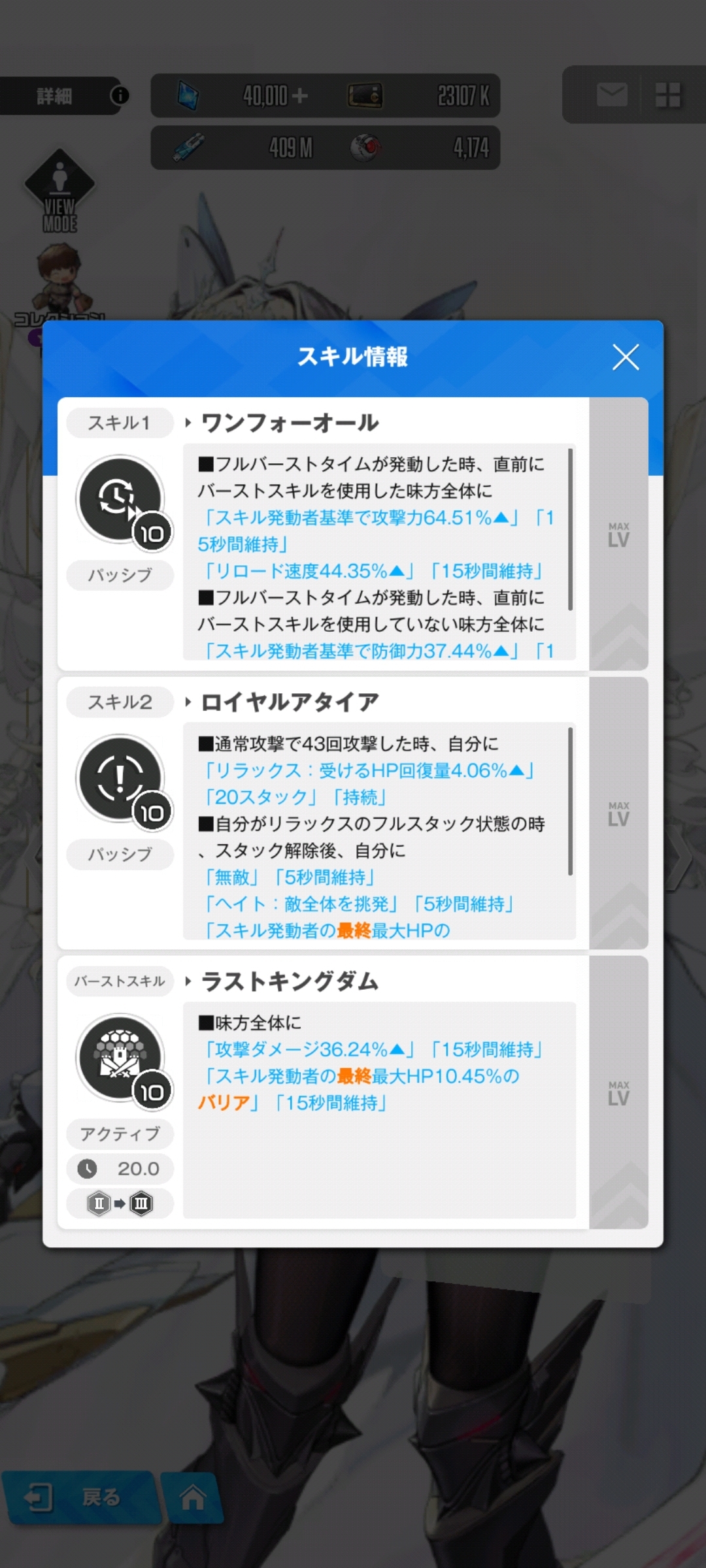
Task: Open the grid menu icon
Action: [667, 95]
